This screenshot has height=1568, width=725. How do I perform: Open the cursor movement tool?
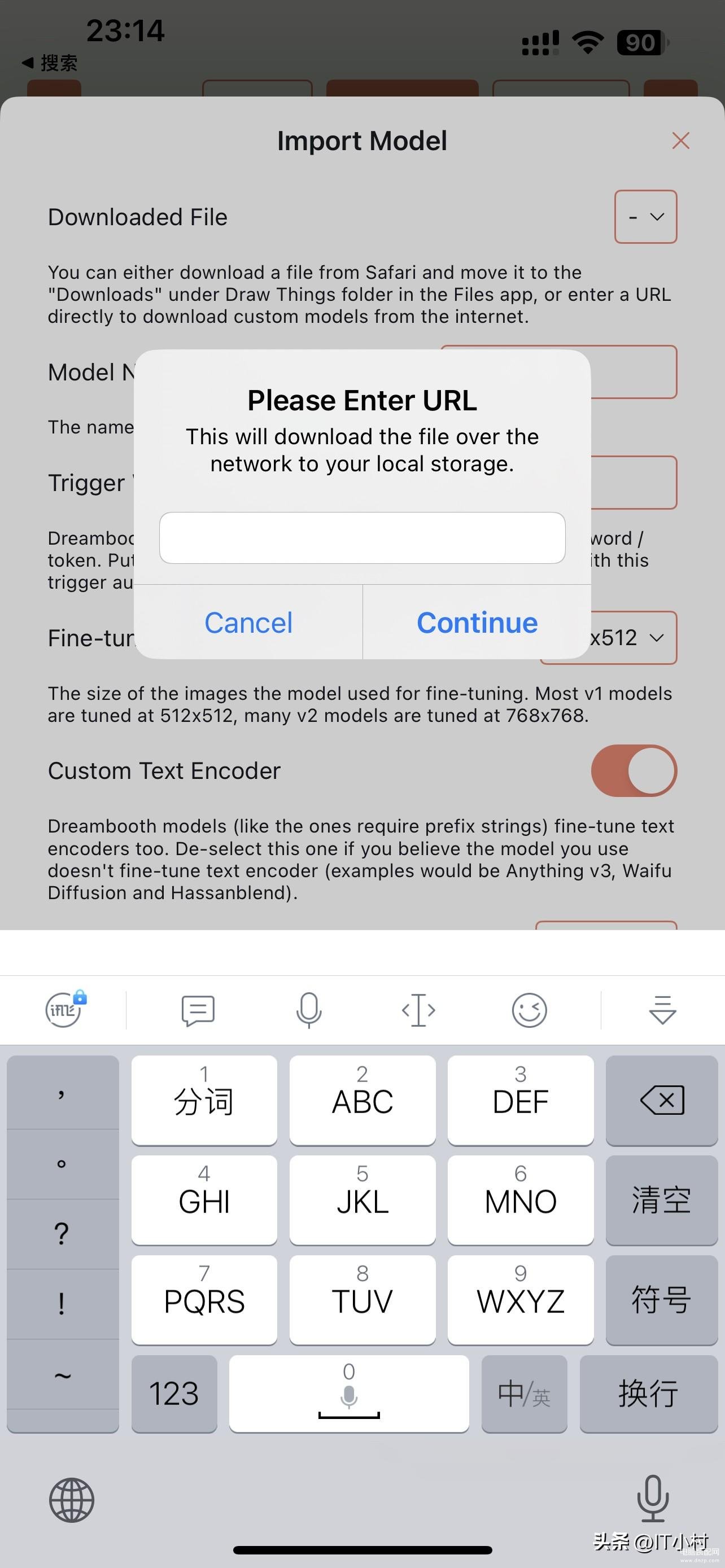pos(418,1010)
